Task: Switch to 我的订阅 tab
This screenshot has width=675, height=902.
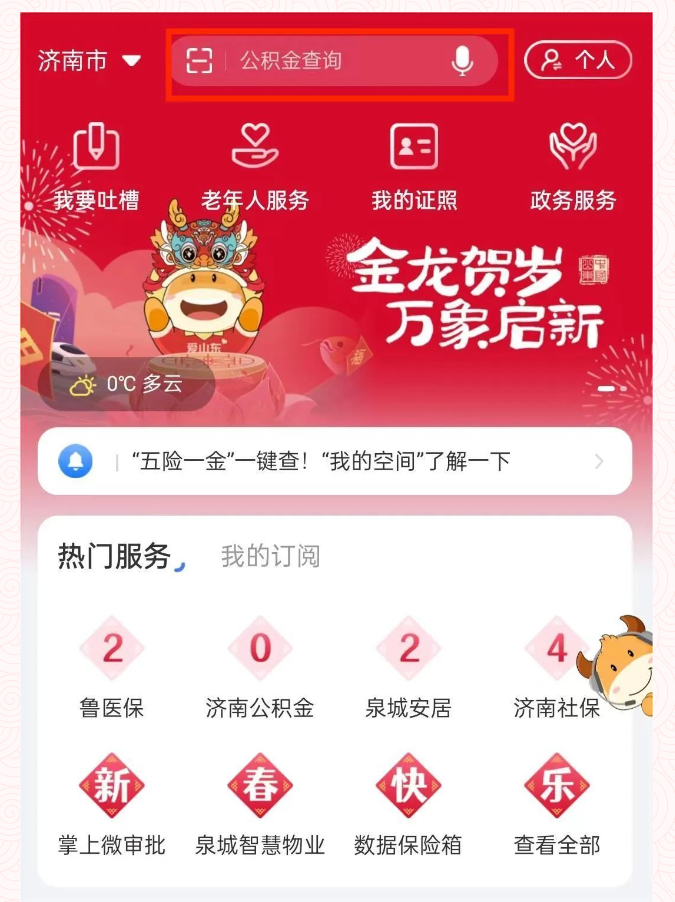Action: [270, 557]
